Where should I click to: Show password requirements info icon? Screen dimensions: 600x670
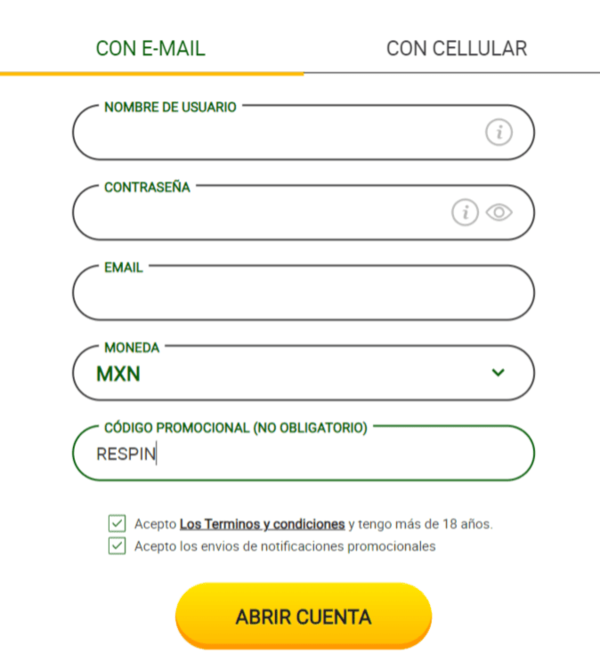point(464,212)
